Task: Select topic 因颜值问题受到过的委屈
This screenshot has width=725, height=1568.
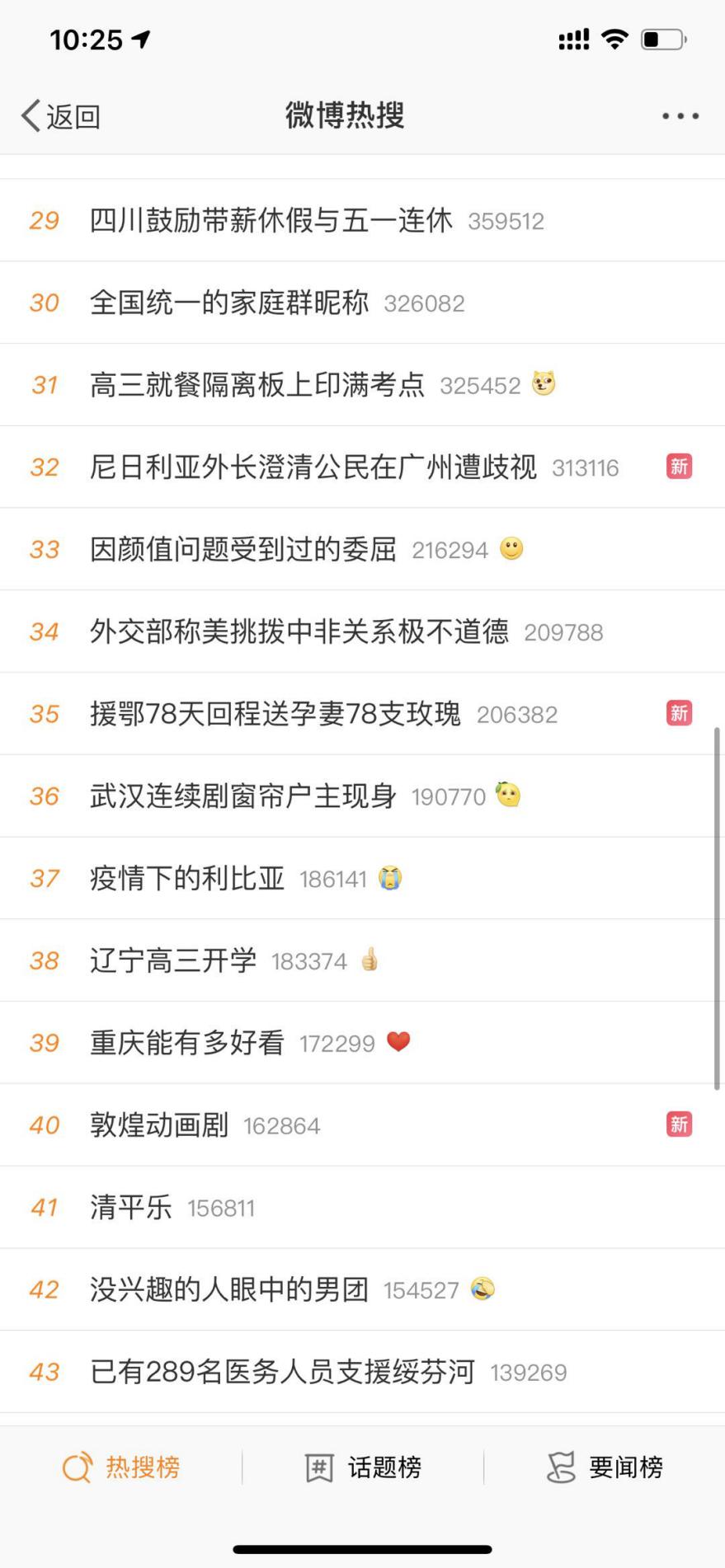Action: click(242, 550)
